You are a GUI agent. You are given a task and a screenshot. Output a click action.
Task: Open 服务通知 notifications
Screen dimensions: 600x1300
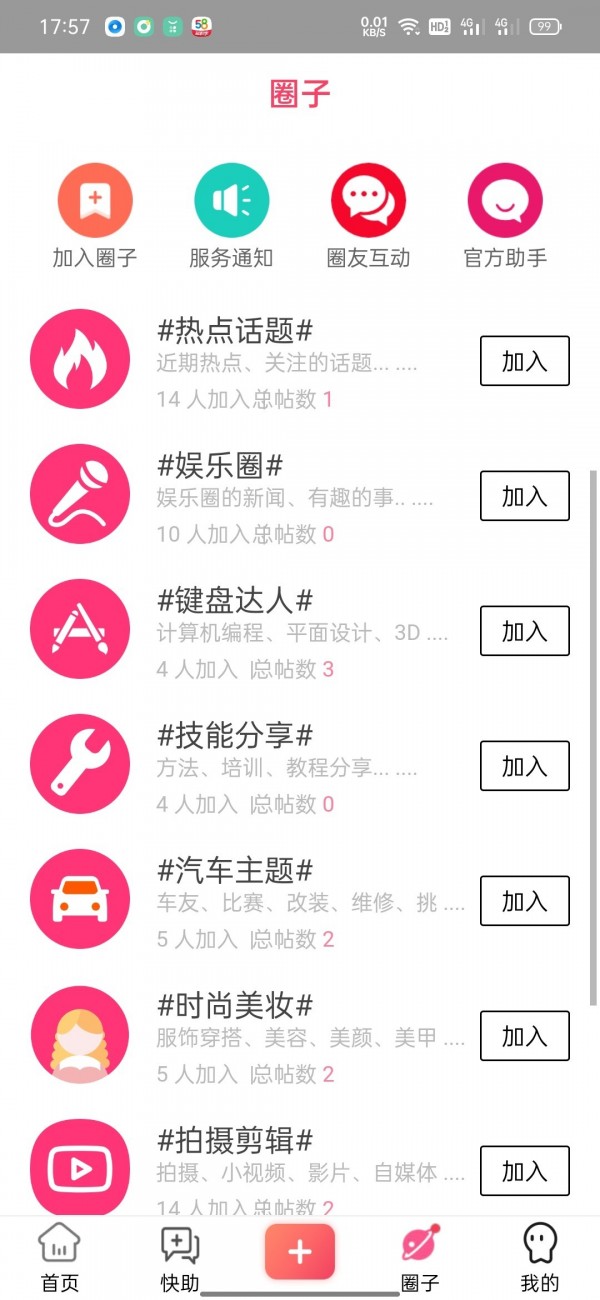(x=231, y=217)
